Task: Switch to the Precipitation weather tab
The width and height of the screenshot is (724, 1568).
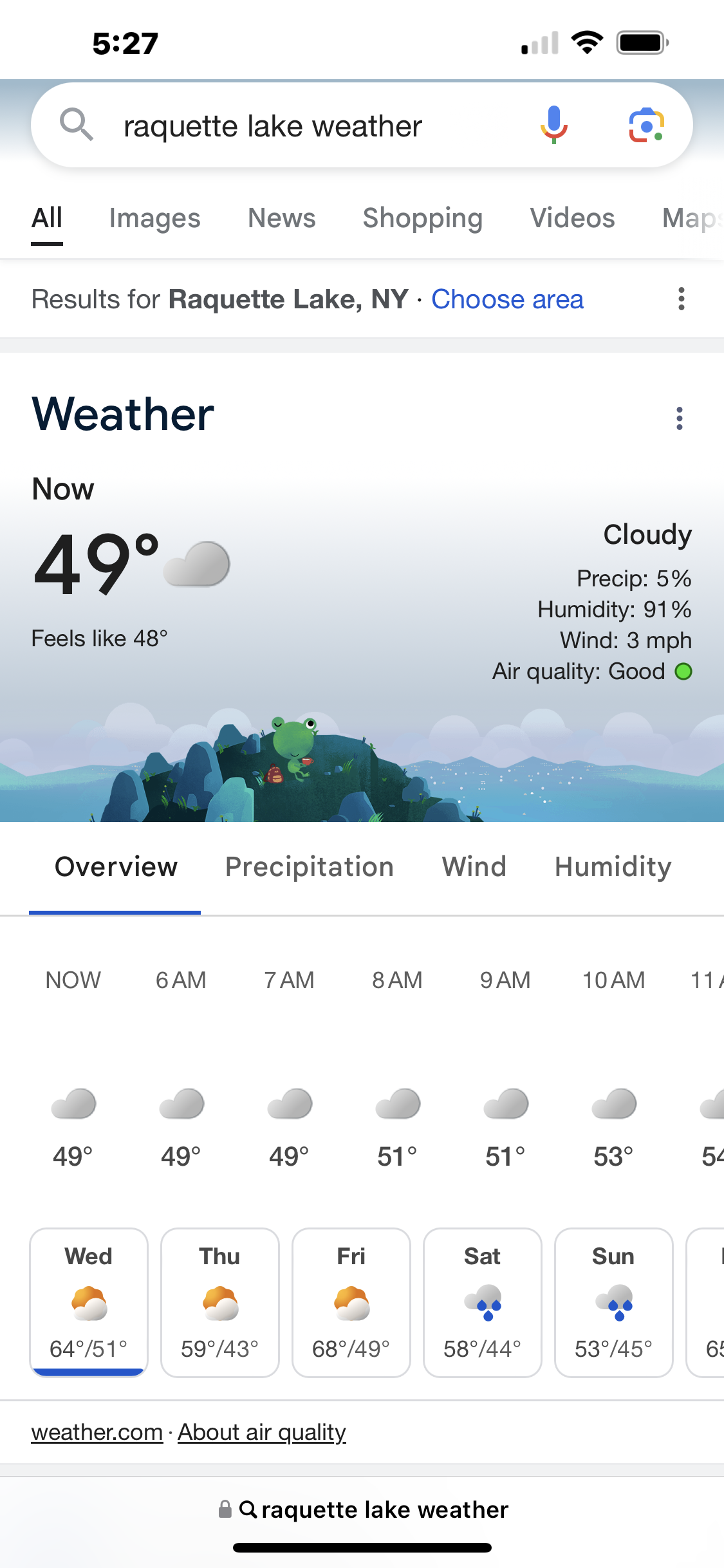Action: (x=309, y=867)
